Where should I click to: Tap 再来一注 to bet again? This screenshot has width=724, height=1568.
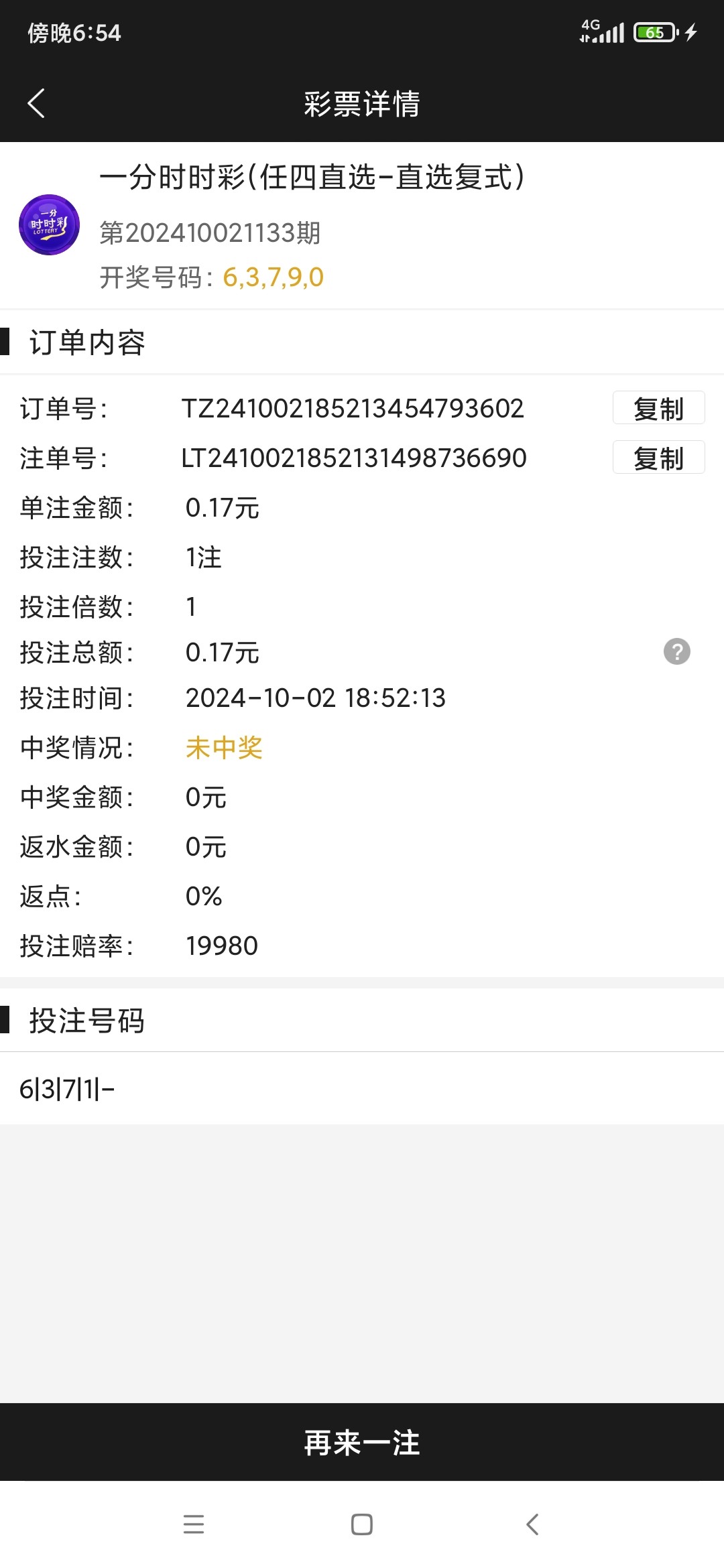[x=362, y=1442]
